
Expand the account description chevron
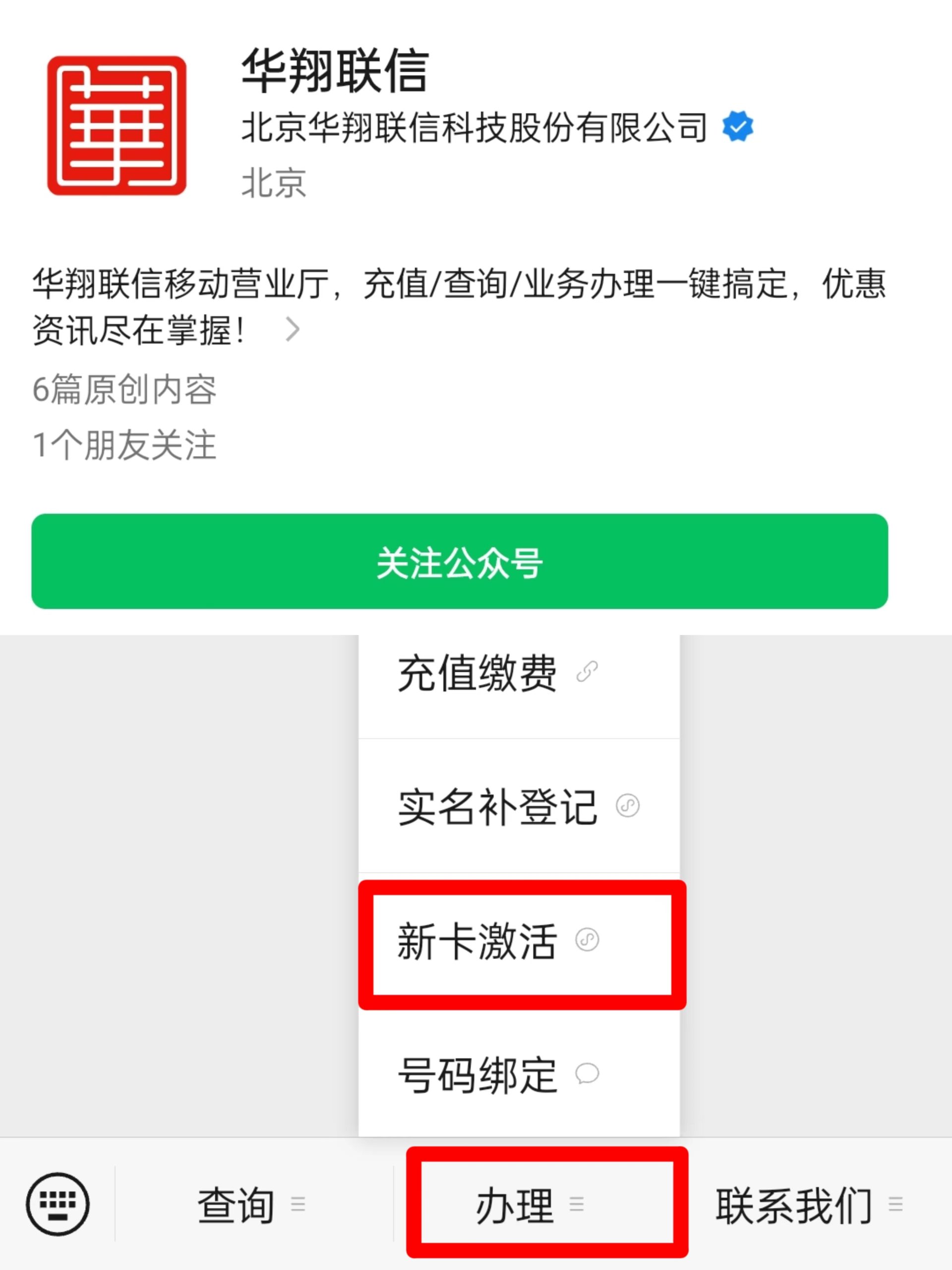tap(293, 330)
